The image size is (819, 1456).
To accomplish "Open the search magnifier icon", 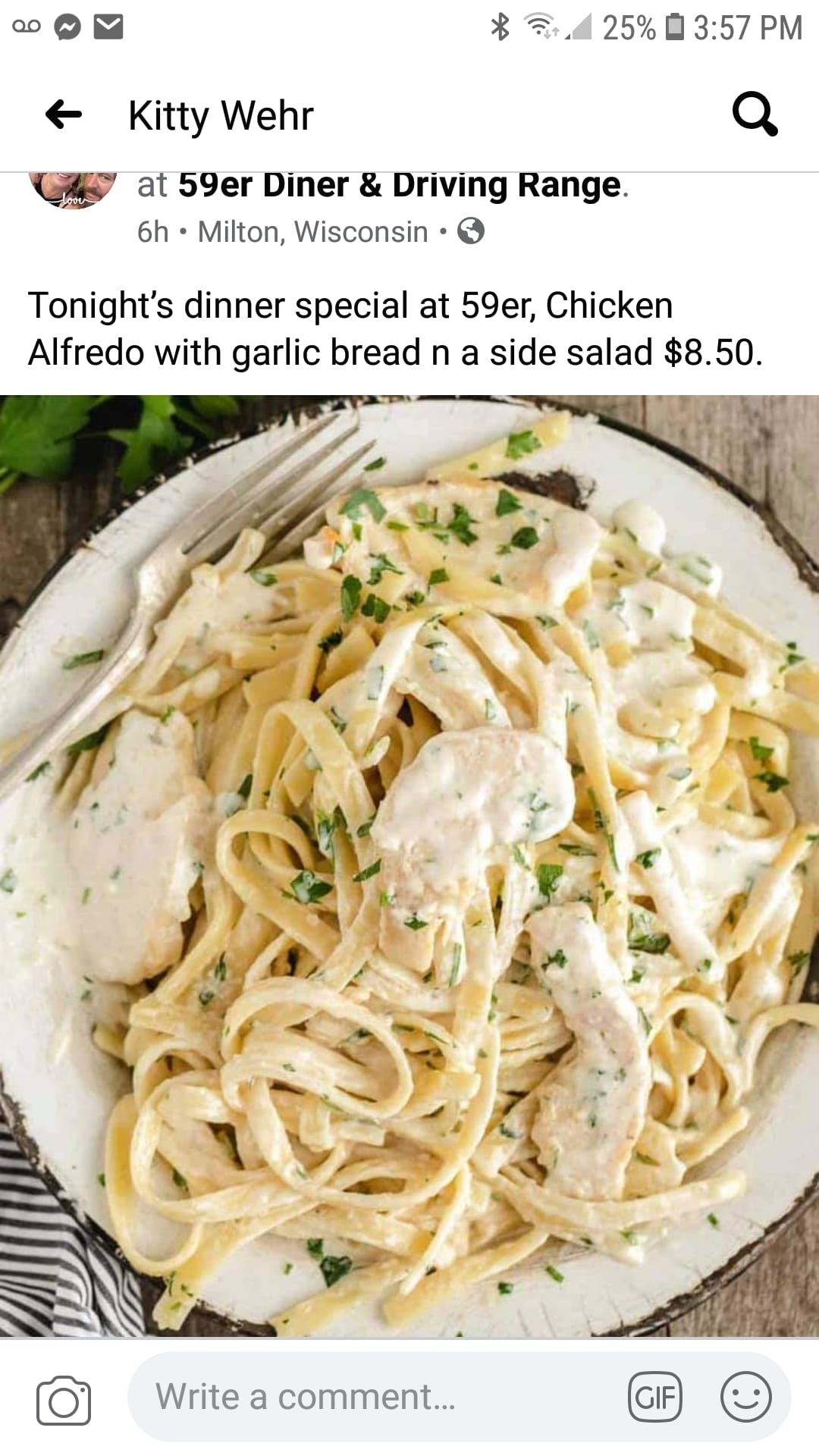I will pos(755,115).
